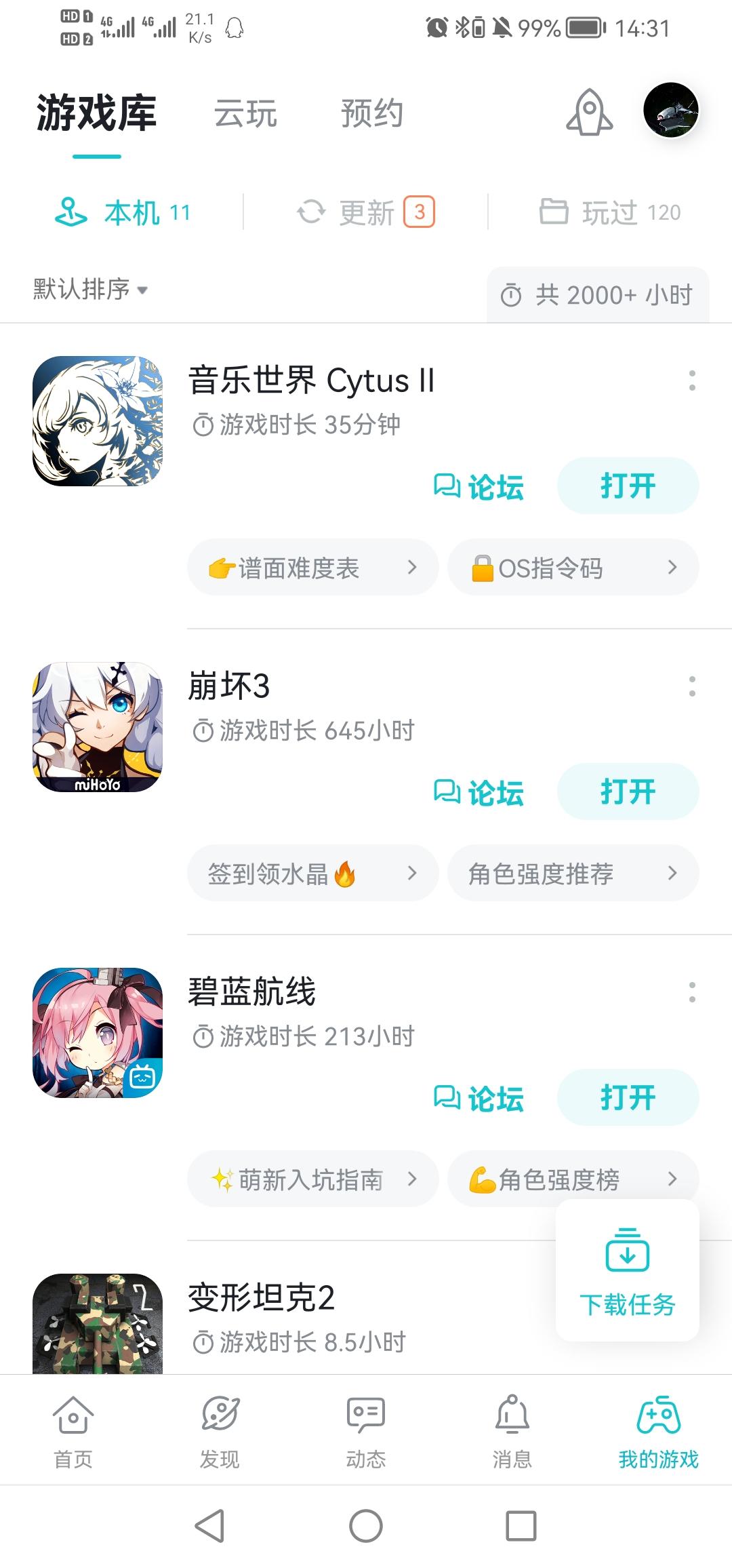Screen dimensions: 732x1568
Task: Switch to the 玩过 played games filter
Action: [610, 212]
